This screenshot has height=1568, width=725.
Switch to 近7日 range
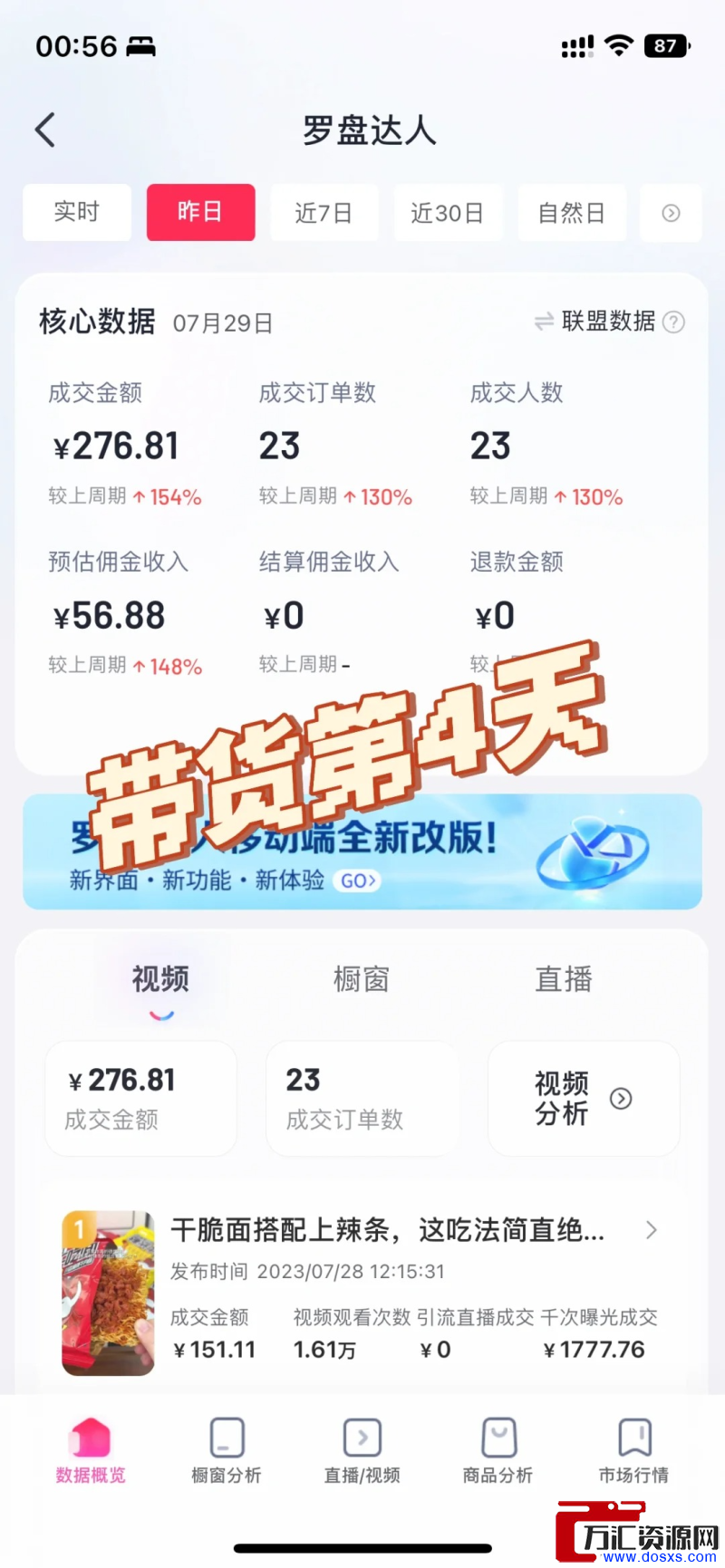point(324,213)
